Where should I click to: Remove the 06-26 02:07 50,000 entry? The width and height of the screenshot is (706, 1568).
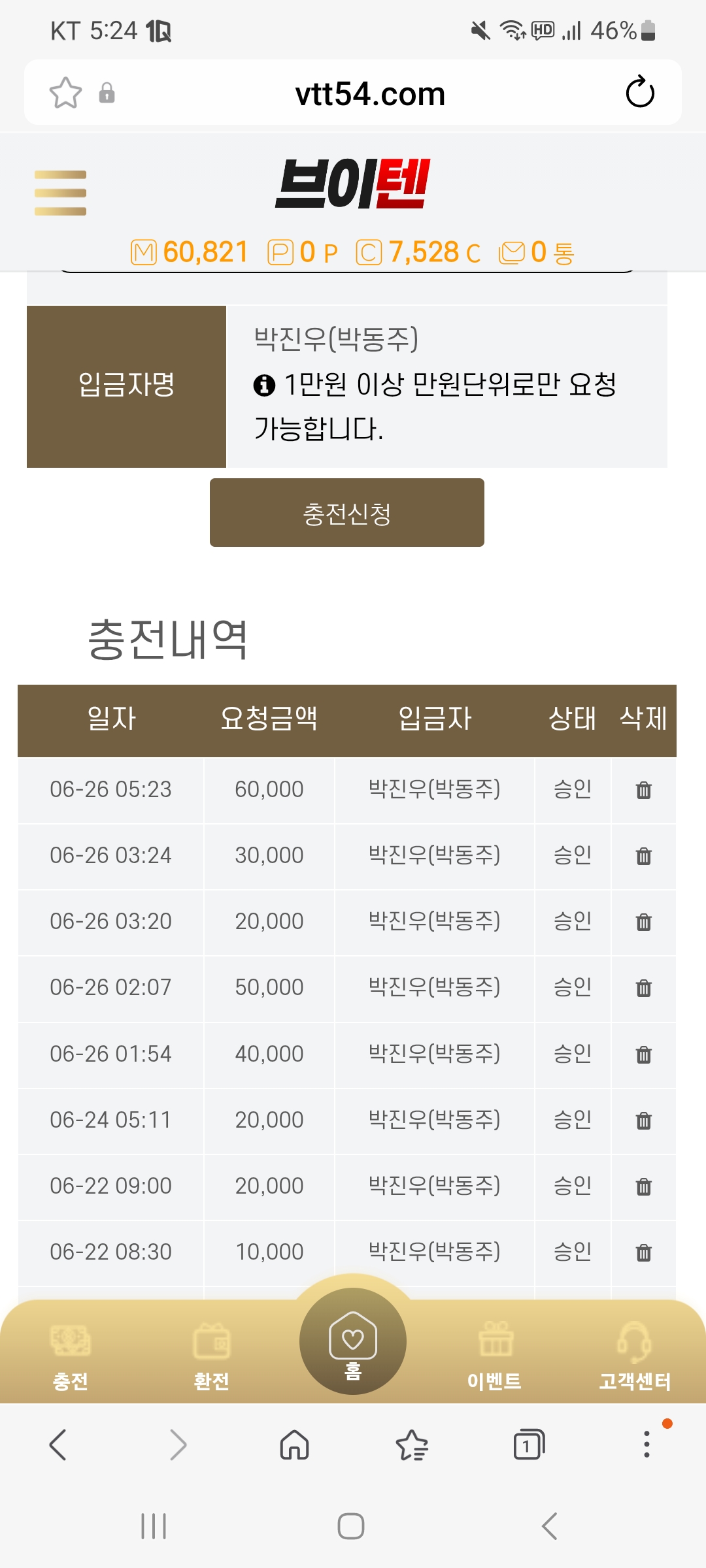[x=644, y=988]
